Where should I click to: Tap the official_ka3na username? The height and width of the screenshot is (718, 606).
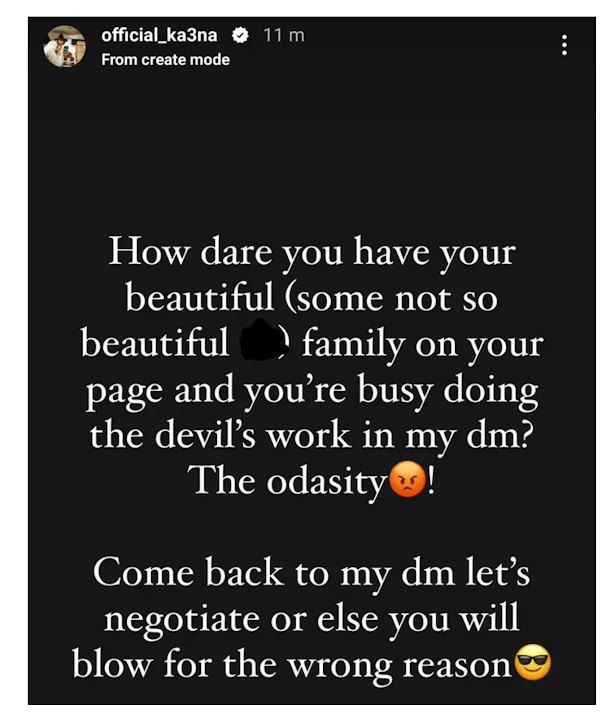click(159, 35)
